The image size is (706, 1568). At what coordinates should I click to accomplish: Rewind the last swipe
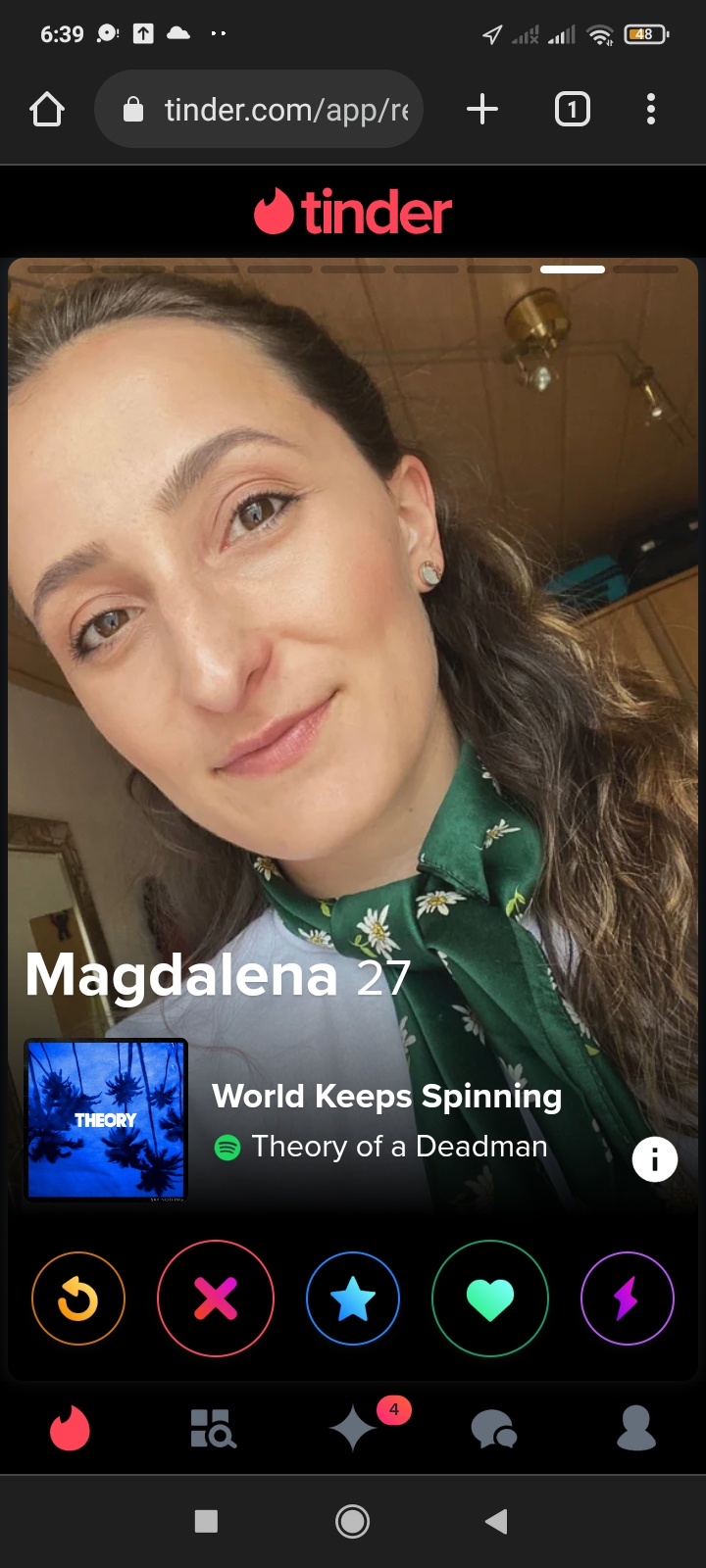pos(78,1298)
